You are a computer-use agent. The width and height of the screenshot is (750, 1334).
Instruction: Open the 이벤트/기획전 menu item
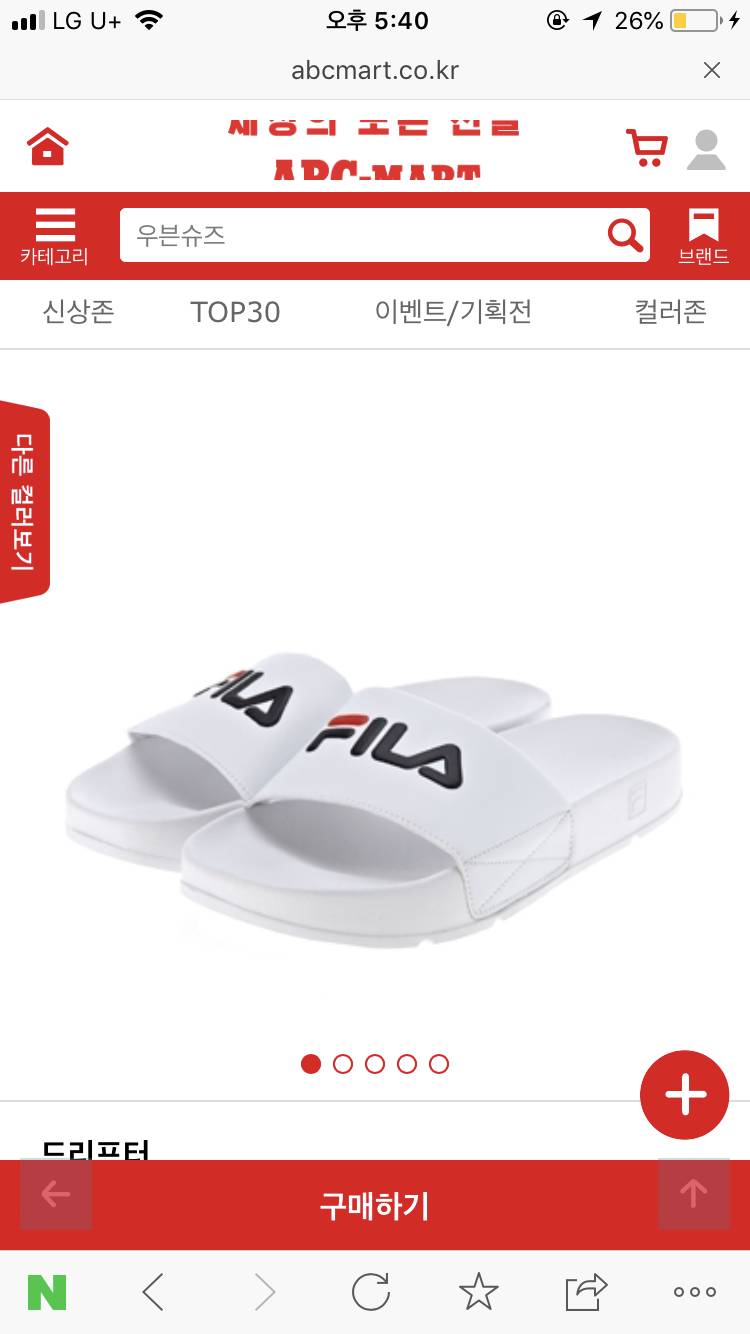pyautogui.click(x=453, y=312)
